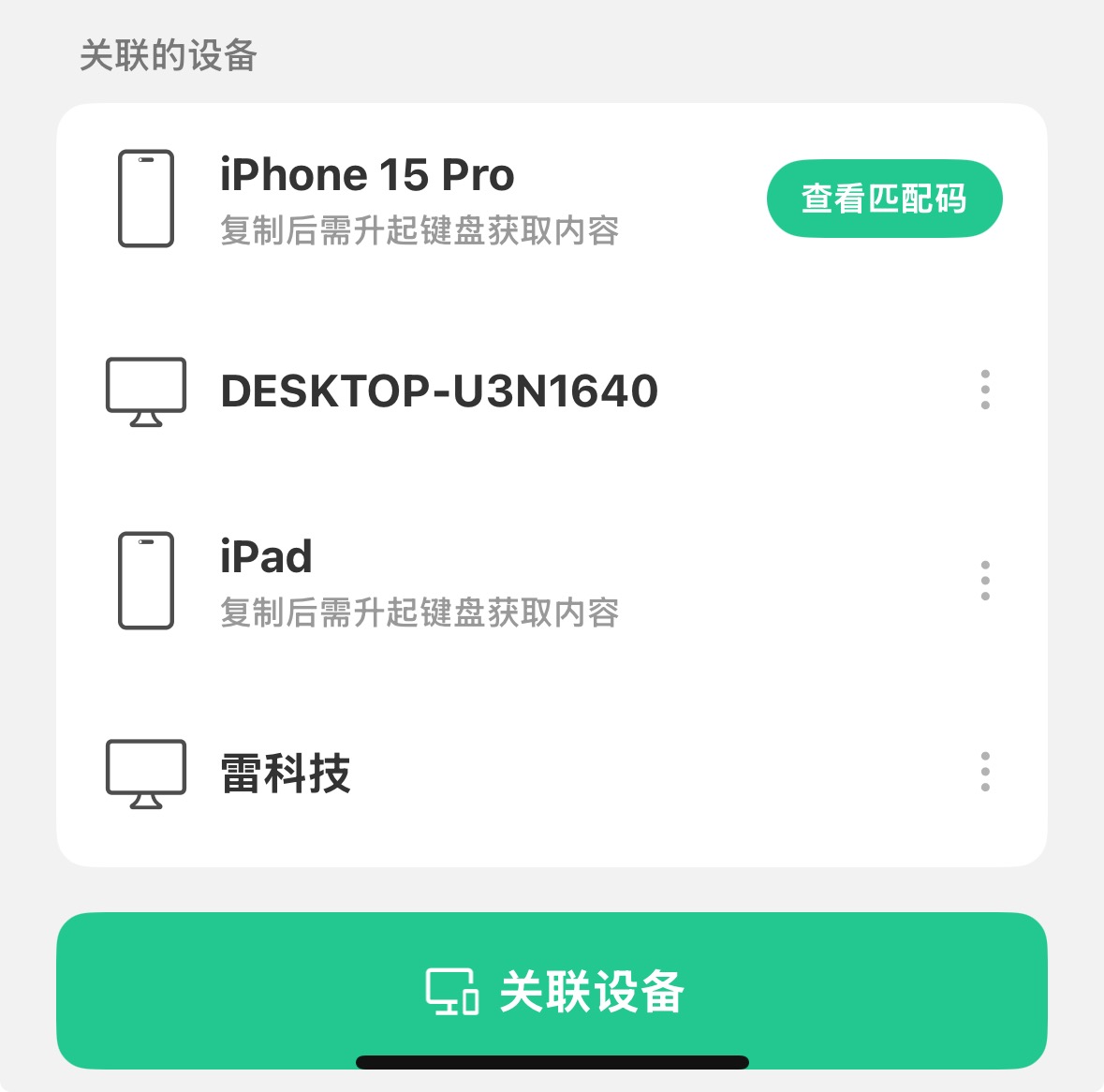Open the three-dot menu for iPad
The image size is (1104, 1092).
tap(985, 581)
